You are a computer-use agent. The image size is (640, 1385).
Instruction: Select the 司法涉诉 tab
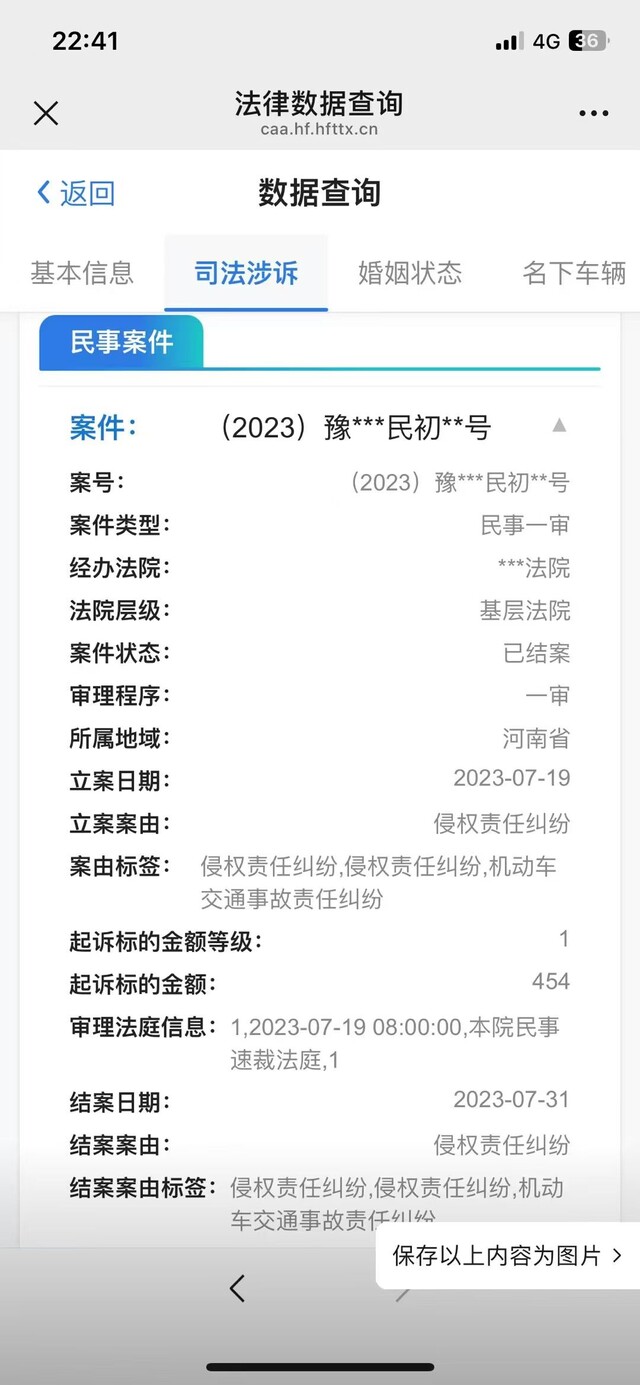pyautogui.click(x=246, y=273)
